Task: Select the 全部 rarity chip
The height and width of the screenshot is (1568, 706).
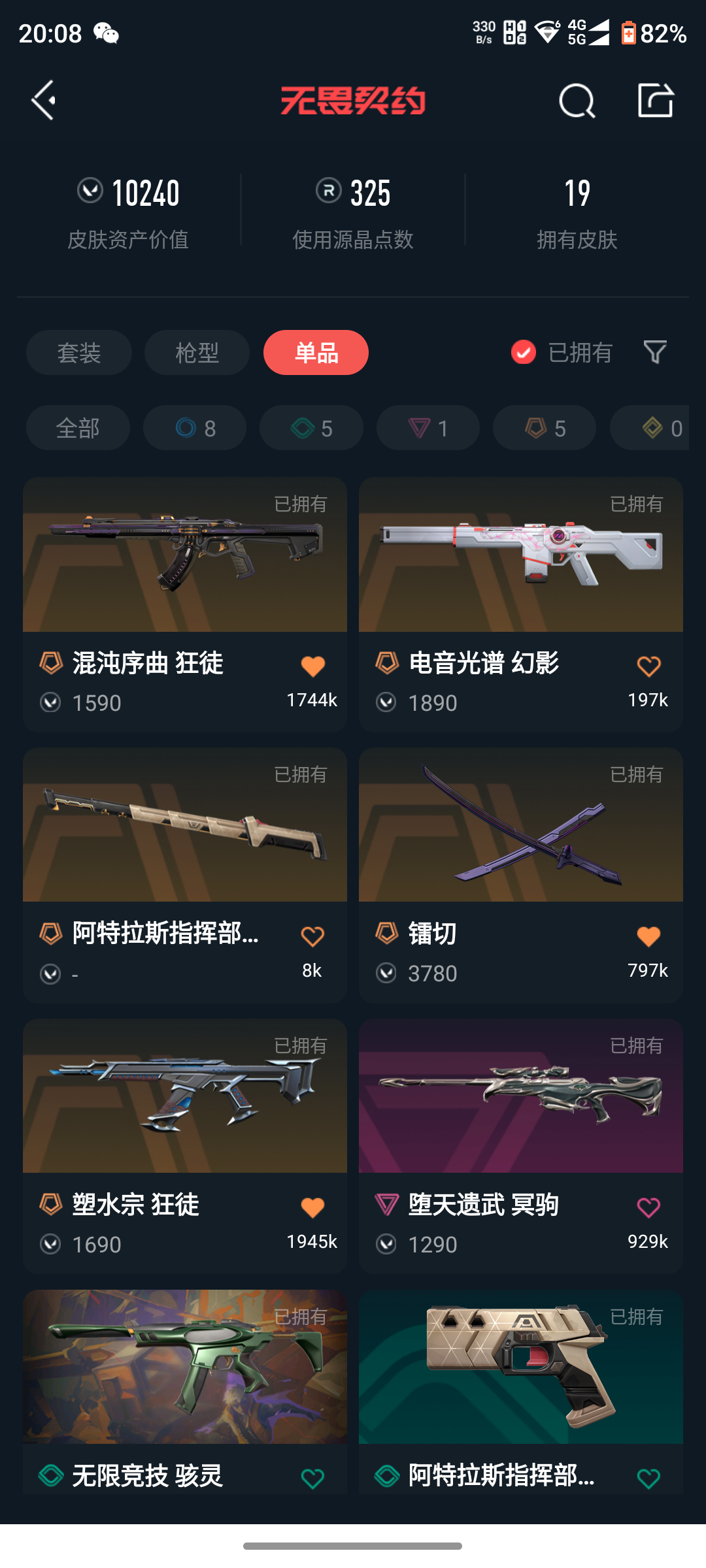Action: tap(78, 428)
